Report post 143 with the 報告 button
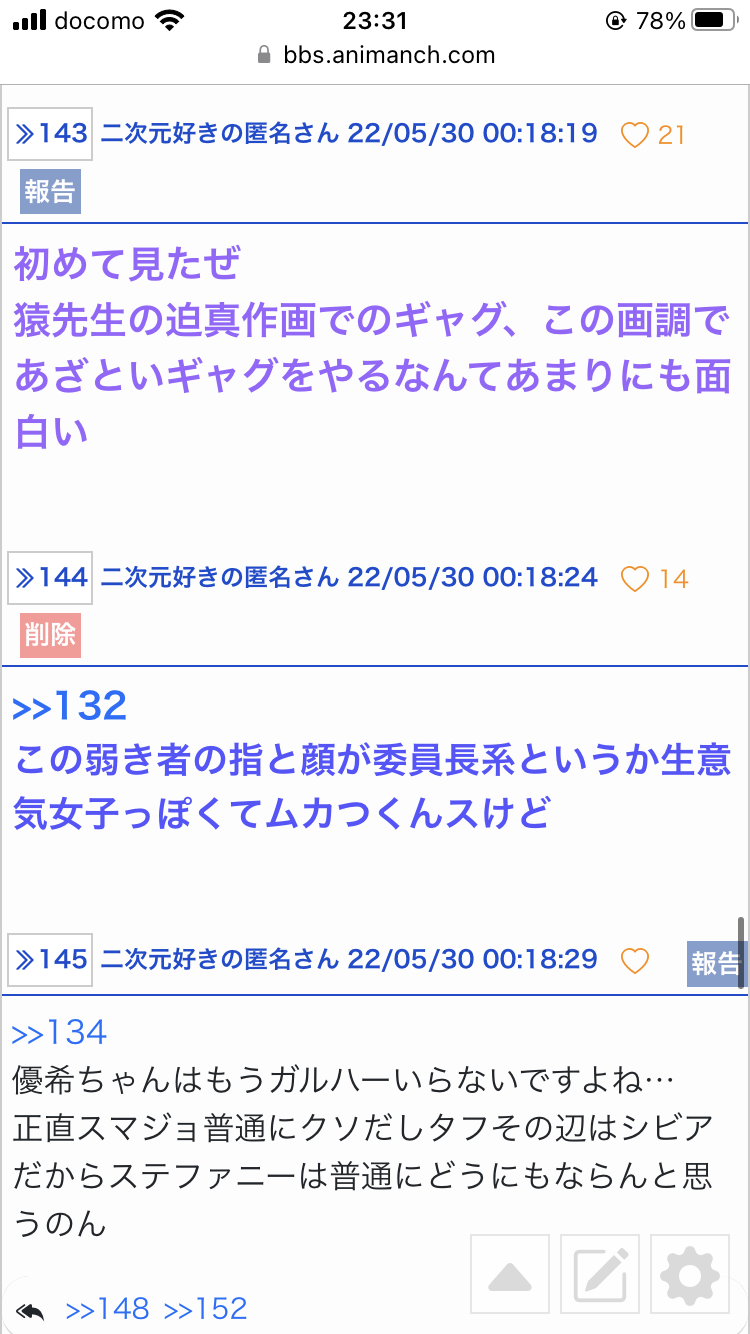This screenshot has width=750, height=1334. point(50,191)
